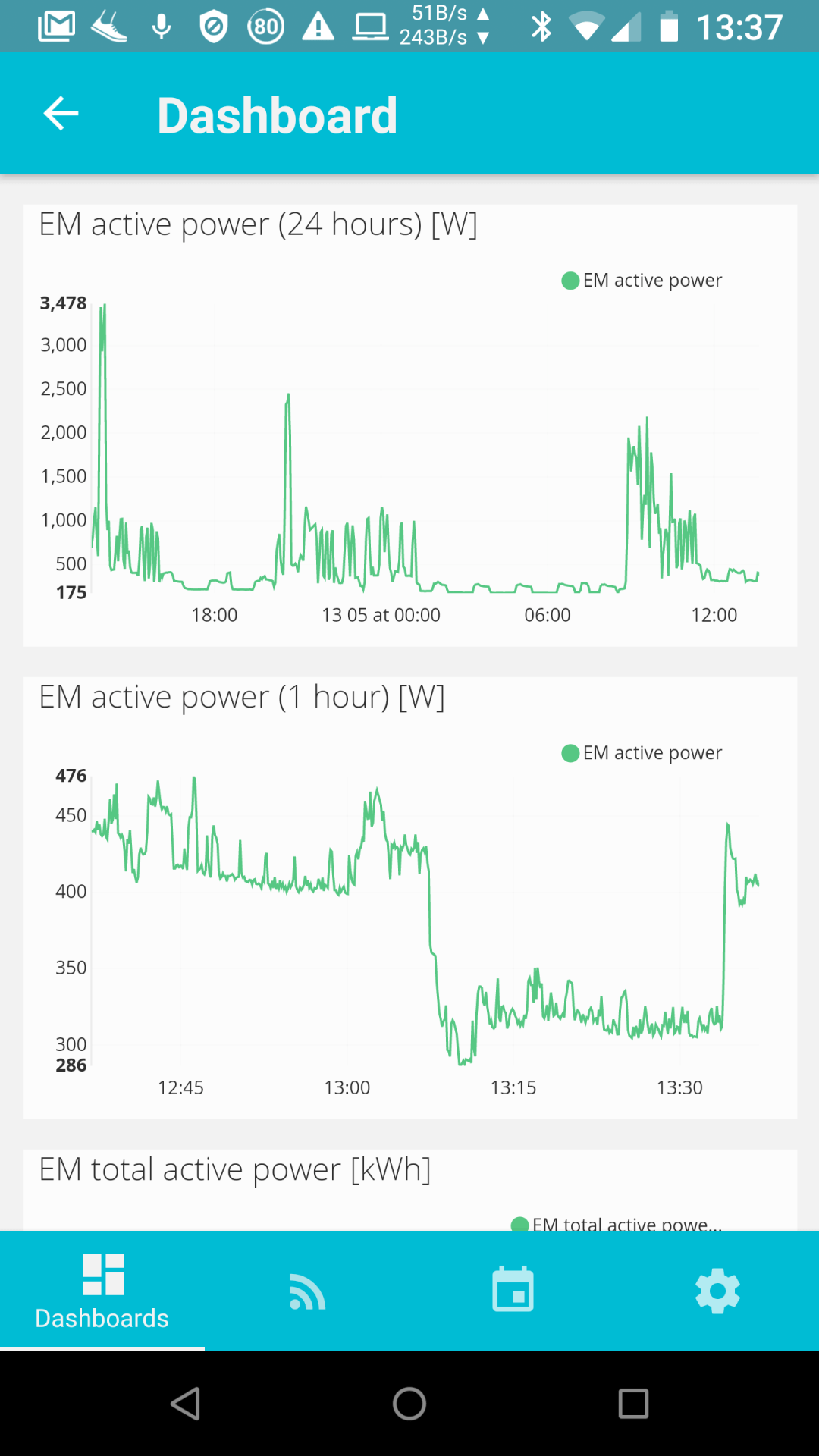Tap the EM active power (1 hour) chart title
The height and width of the screenshot is (1456, 819).
243,696
